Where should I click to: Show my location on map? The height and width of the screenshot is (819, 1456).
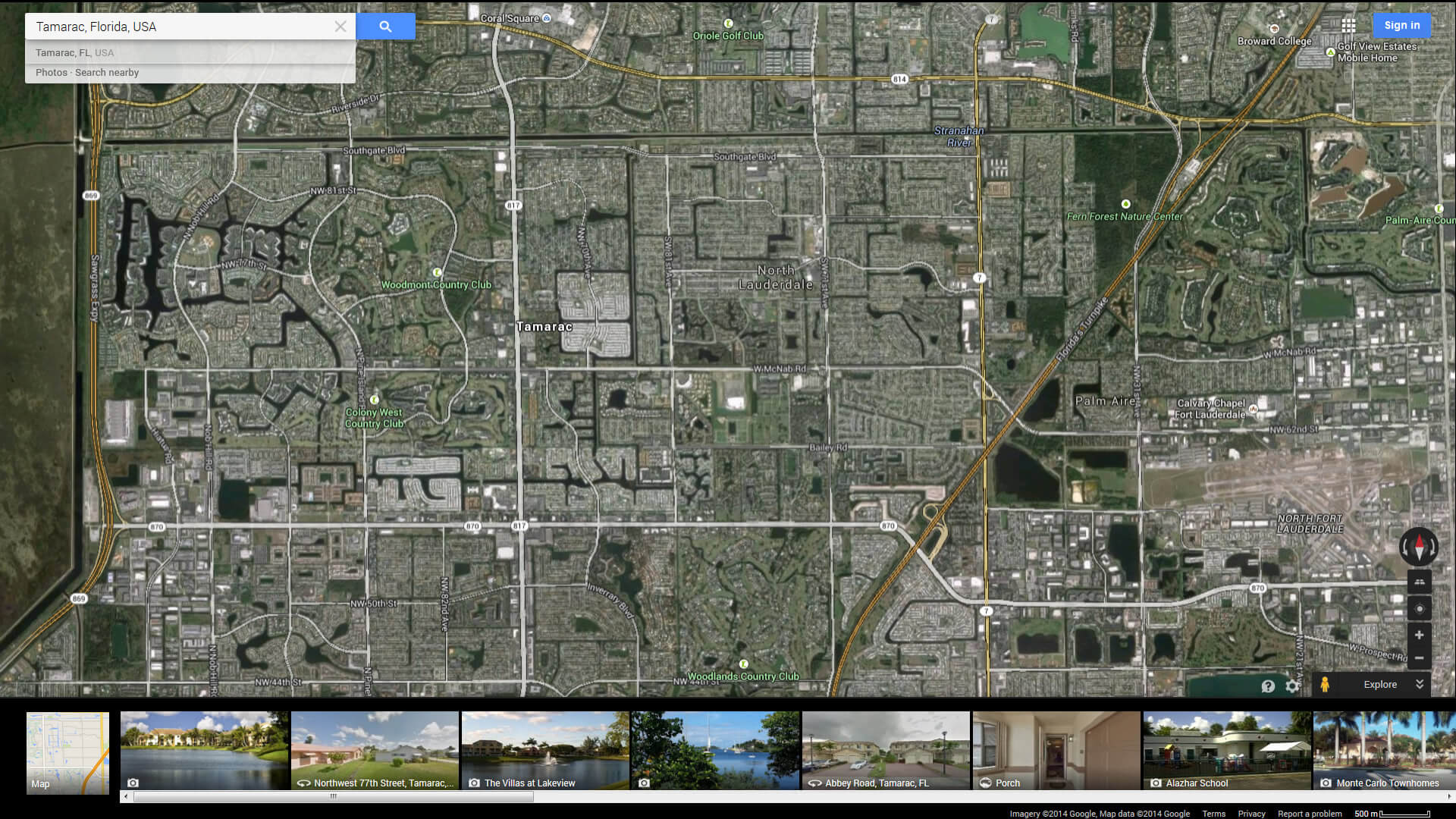pos(1419,608)
